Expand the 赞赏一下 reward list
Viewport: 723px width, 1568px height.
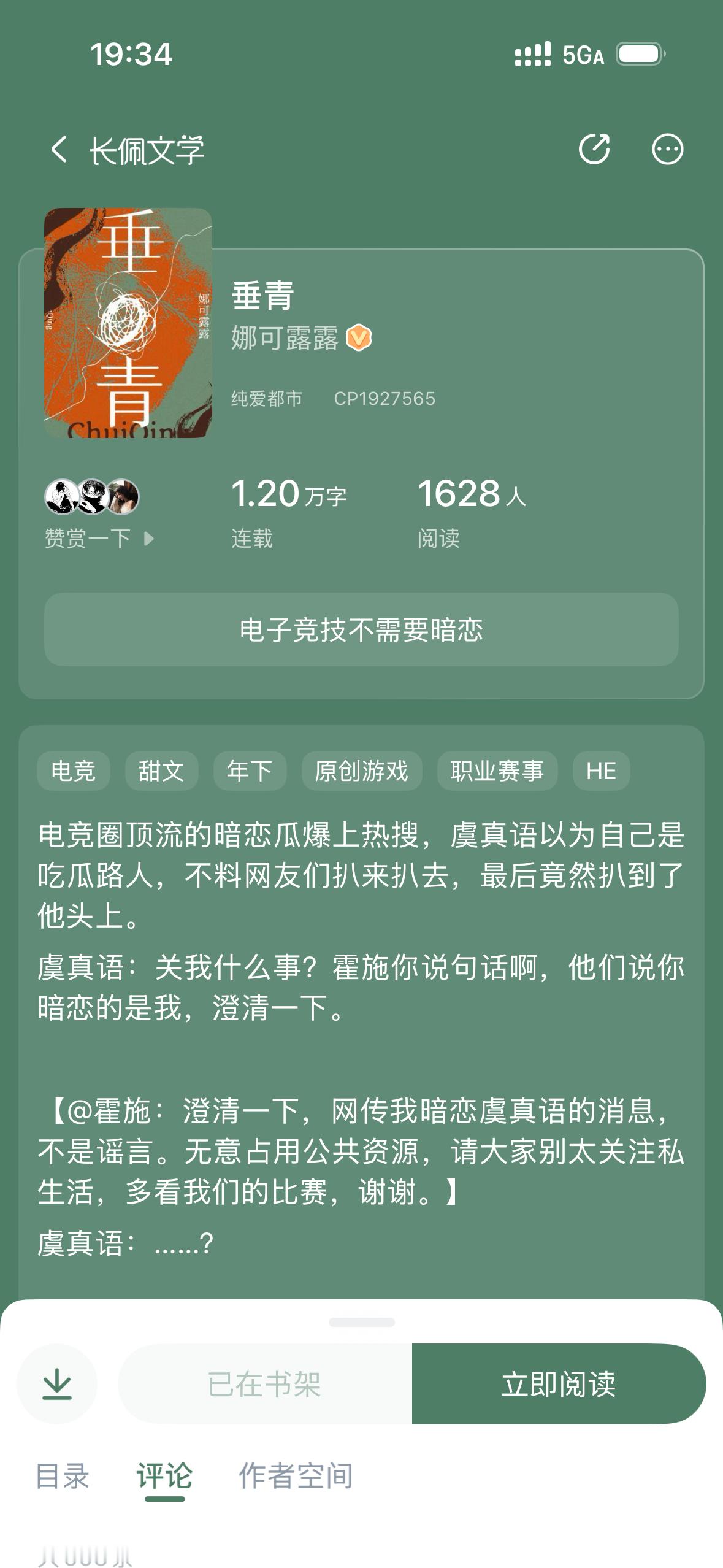pos(98,536)
